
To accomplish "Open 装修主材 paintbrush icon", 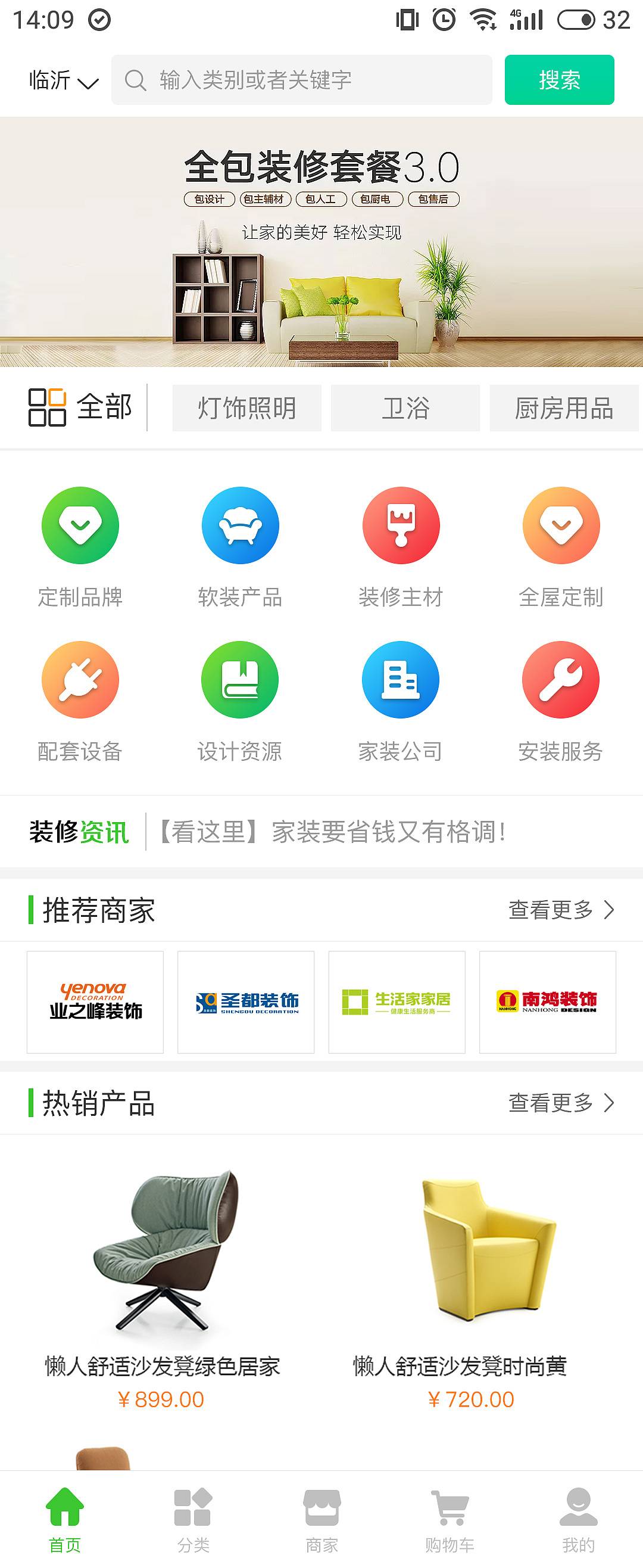I will tap(401, 526).
